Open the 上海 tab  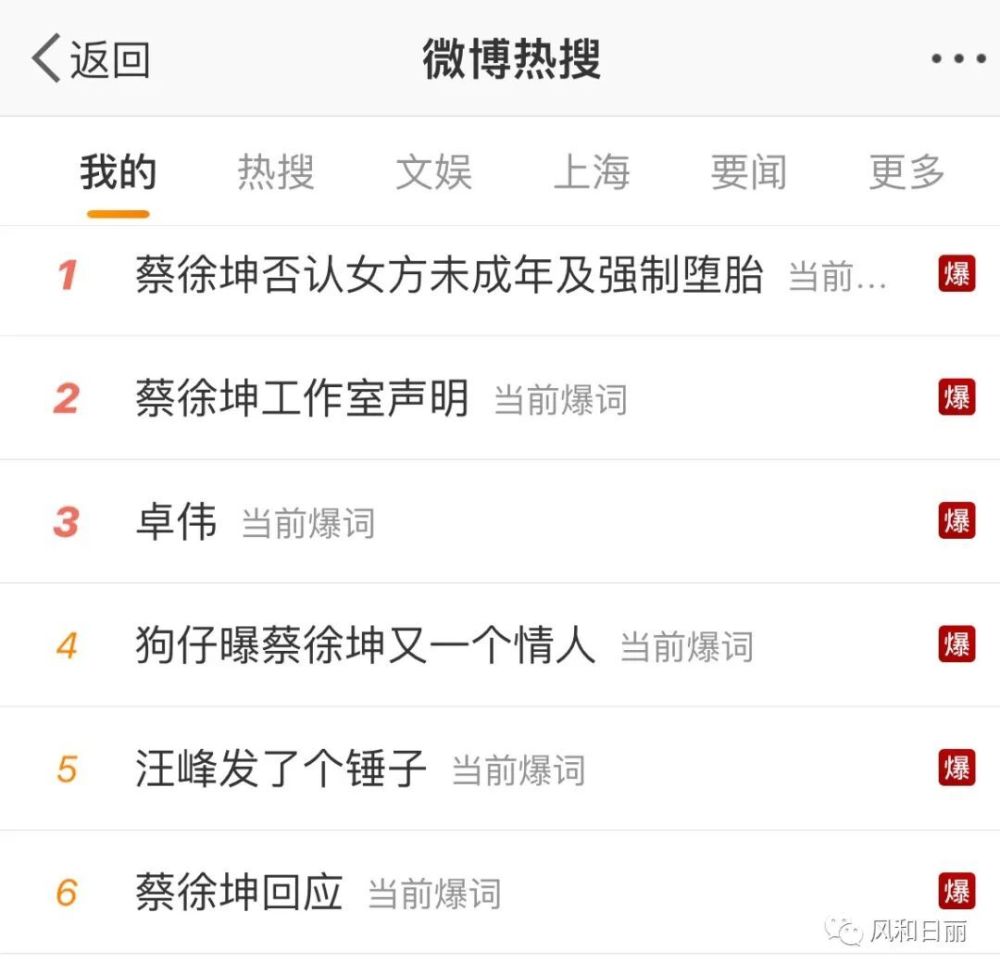[x=591, y=173]
